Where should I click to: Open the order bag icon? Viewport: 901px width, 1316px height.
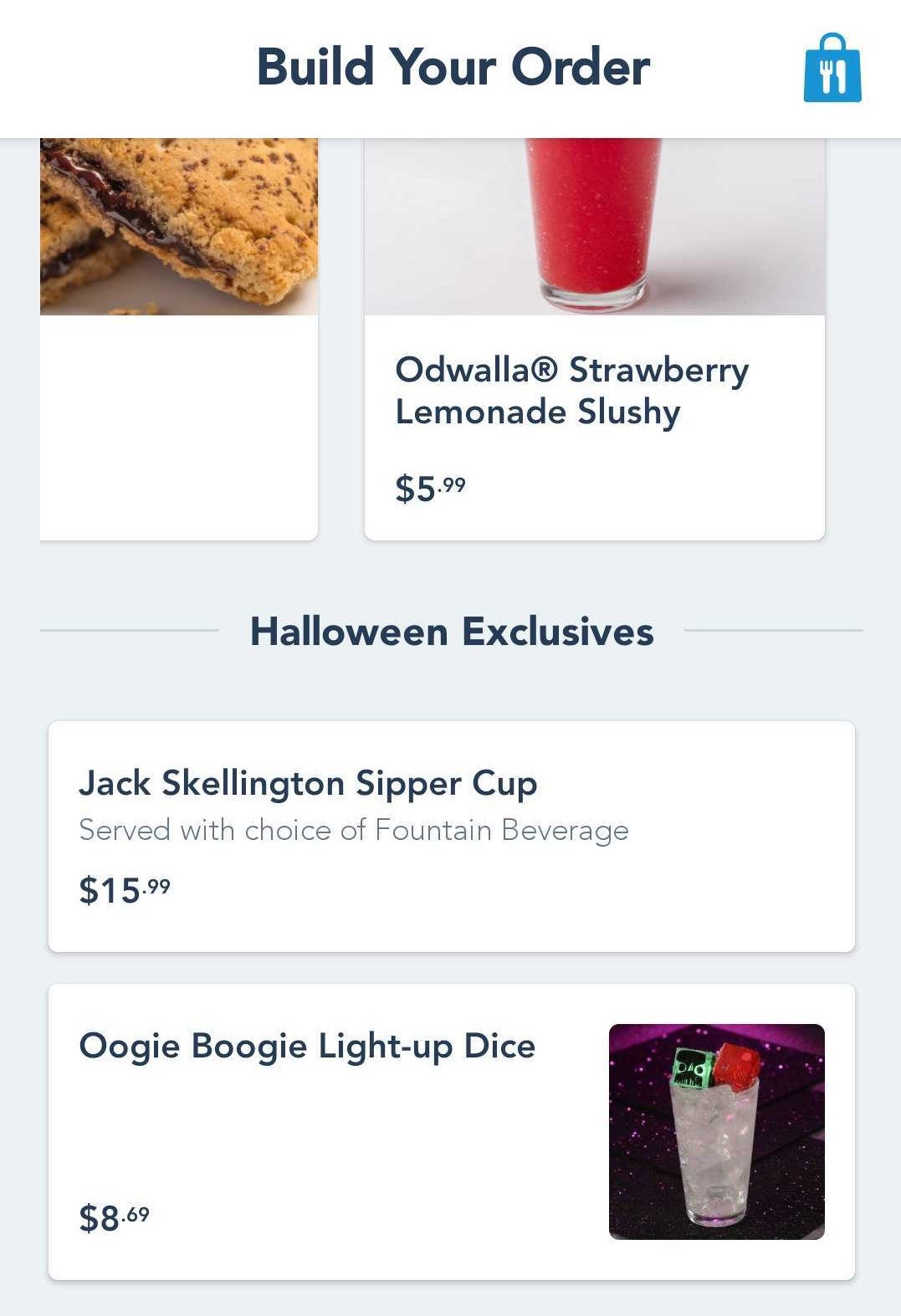click(832, 69)
